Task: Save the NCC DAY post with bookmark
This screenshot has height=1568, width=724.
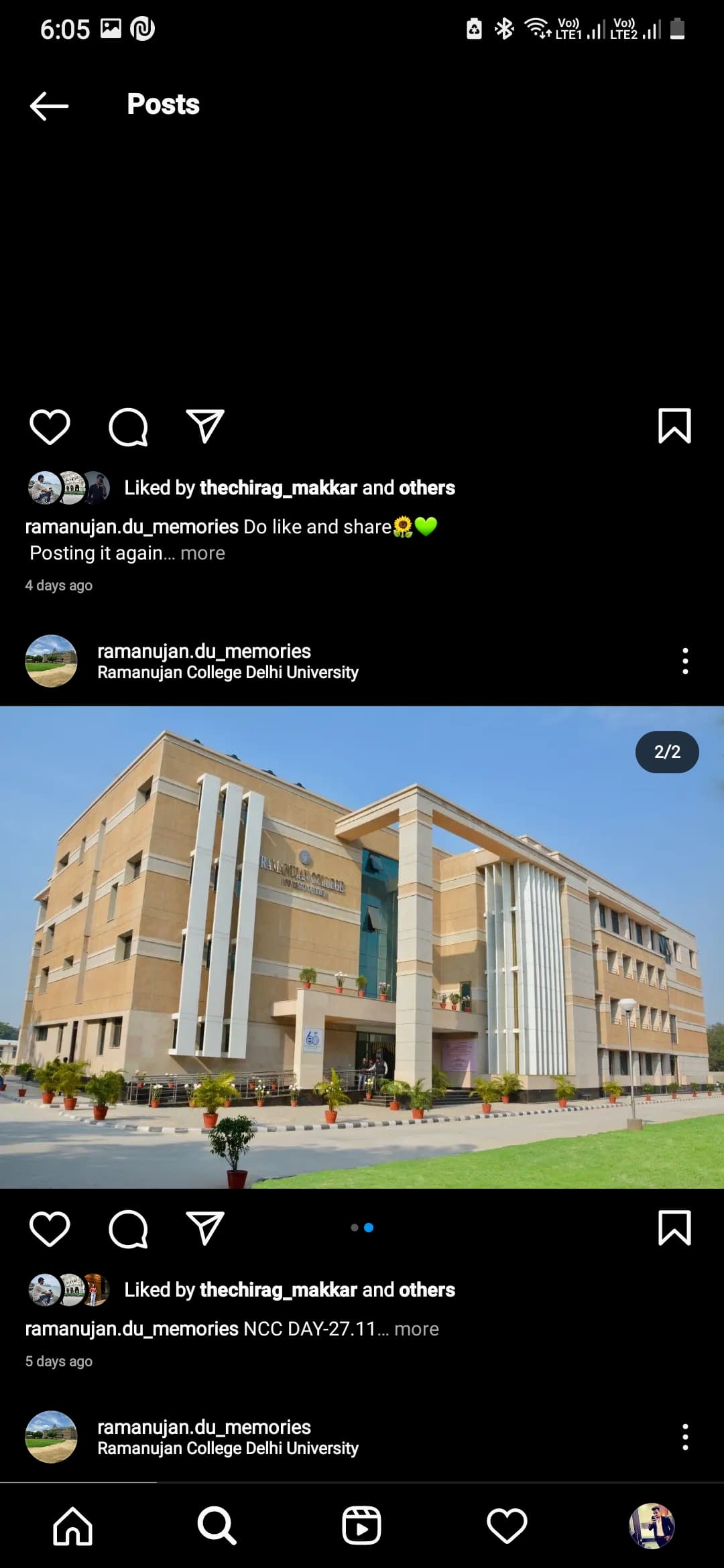Action: click(x=674, y=1228)
